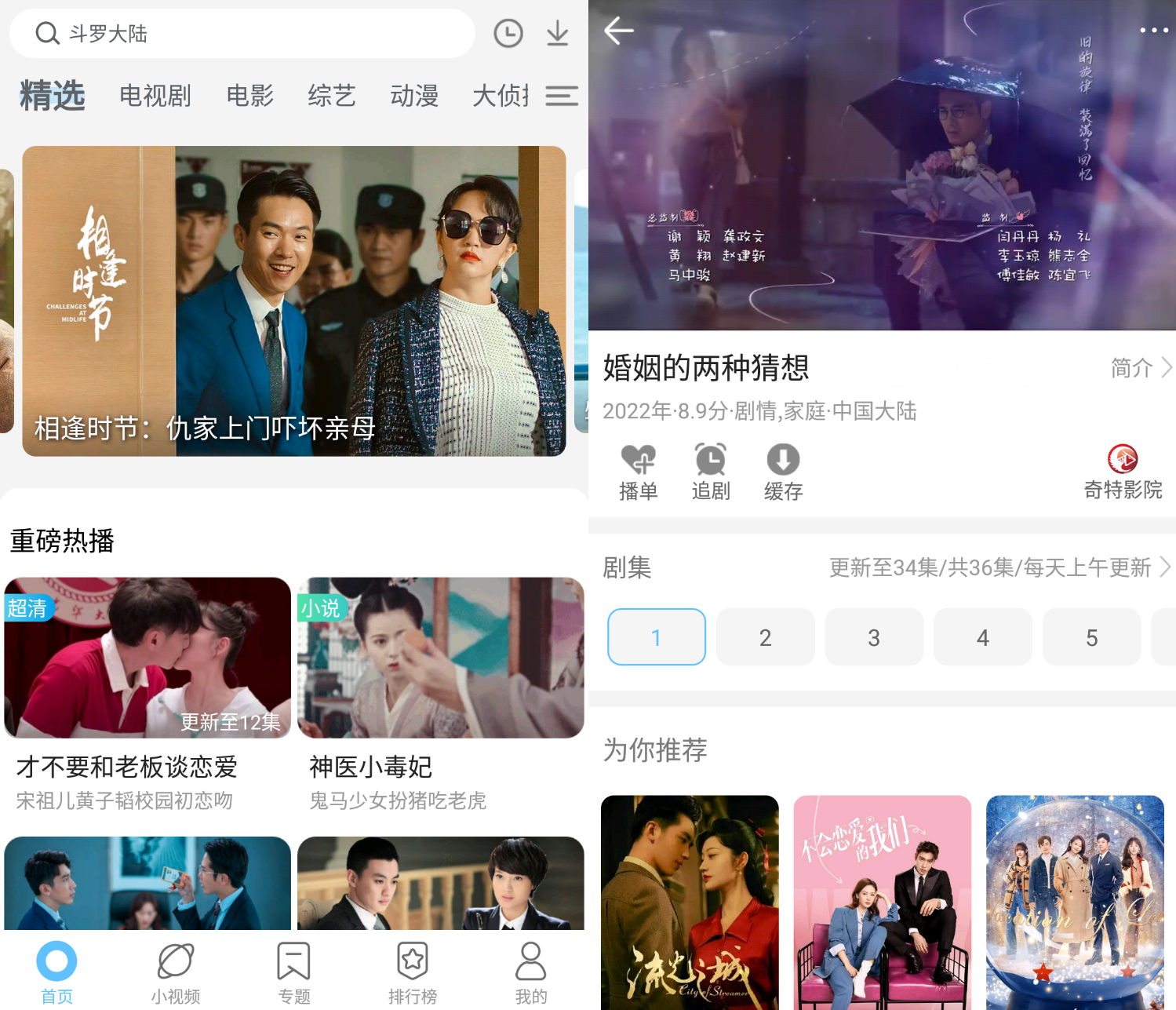Expand the 简介 introduction
1176x1010 pixels.
[x=1141, y=367]
